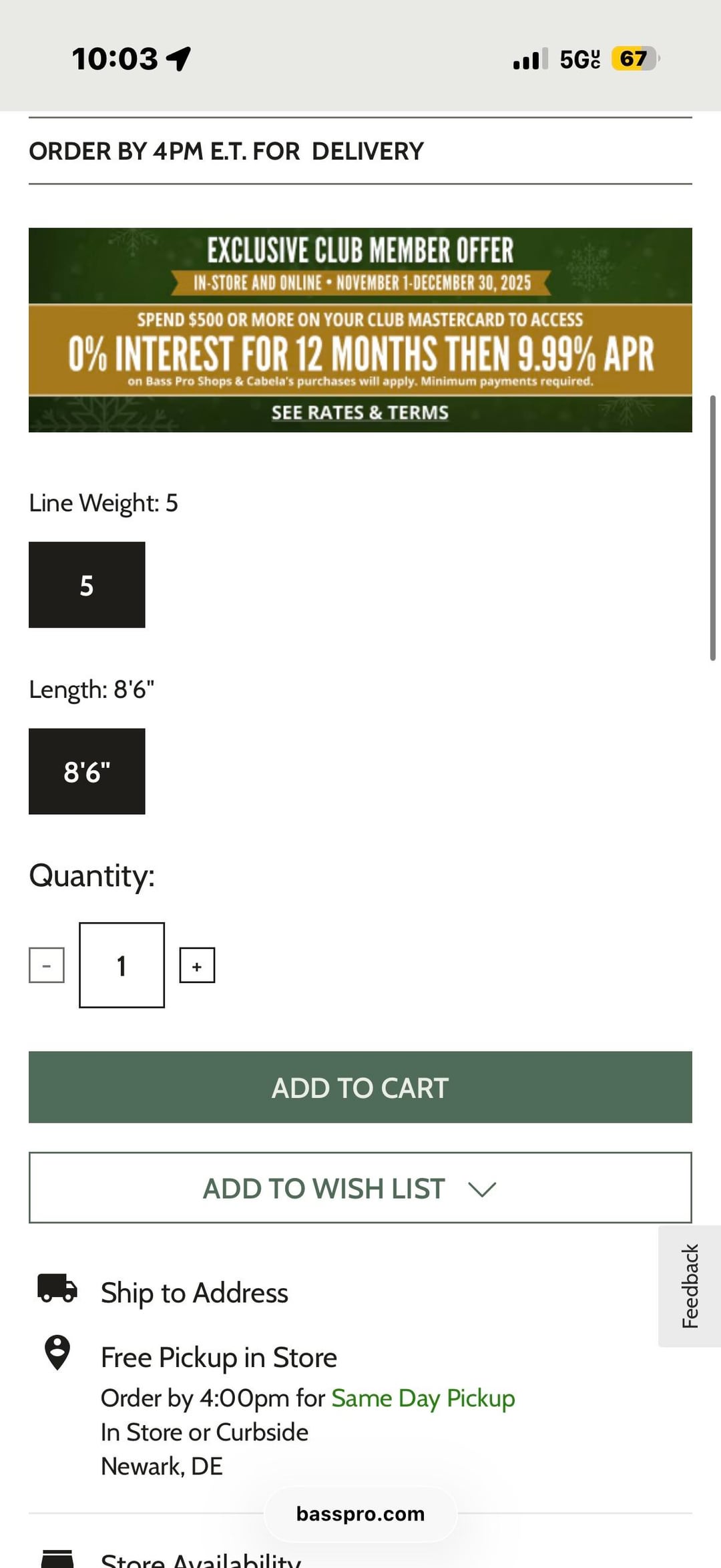721x1568 pixels.
Task: Open the Same Day Pickup link
Action: coord(423,1398)
